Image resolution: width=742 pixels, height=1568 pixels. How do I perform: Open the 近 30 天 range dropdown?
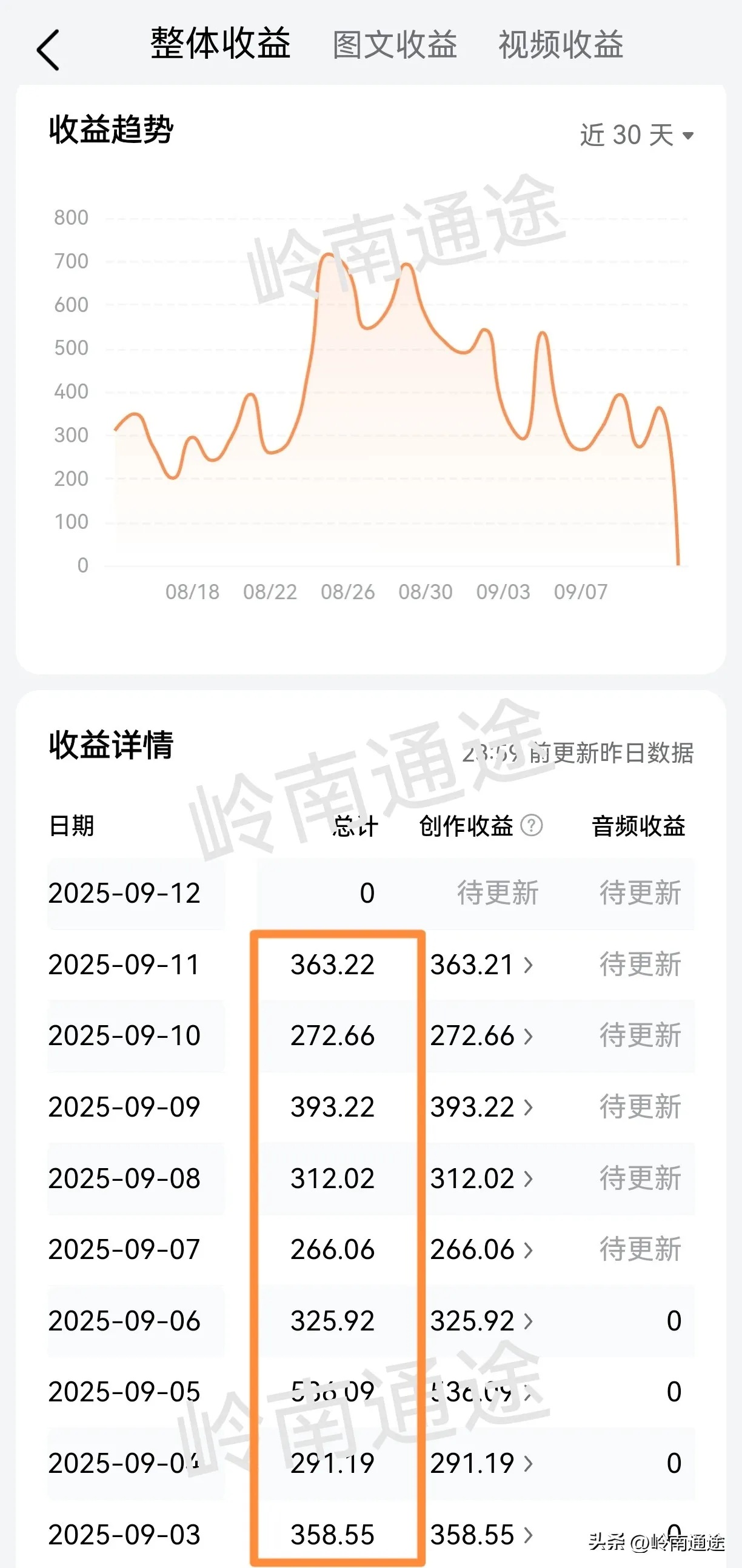pyautogui.click(x=636, y=135)
